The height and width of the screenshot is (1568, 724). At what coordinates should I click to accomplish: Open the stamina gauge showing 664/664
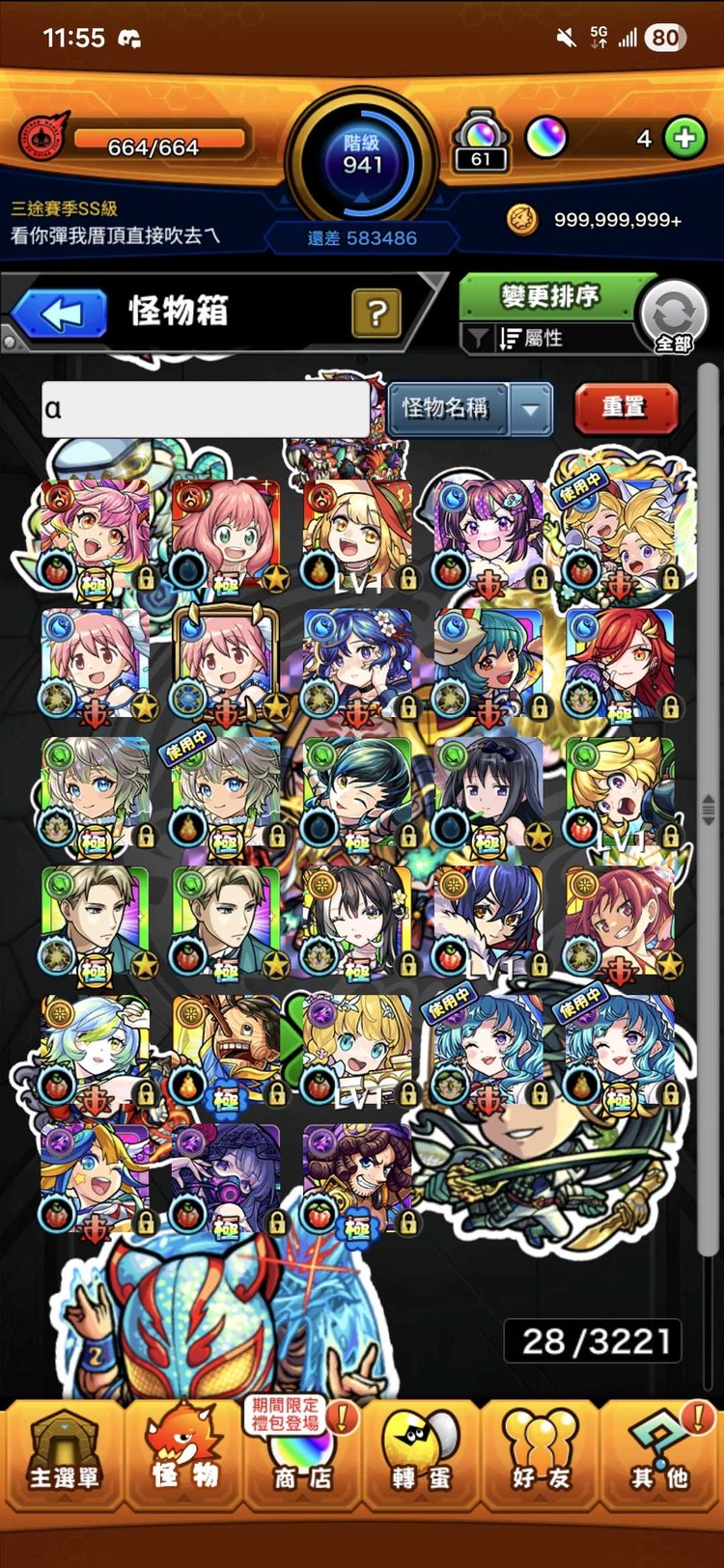pos(154,144)
